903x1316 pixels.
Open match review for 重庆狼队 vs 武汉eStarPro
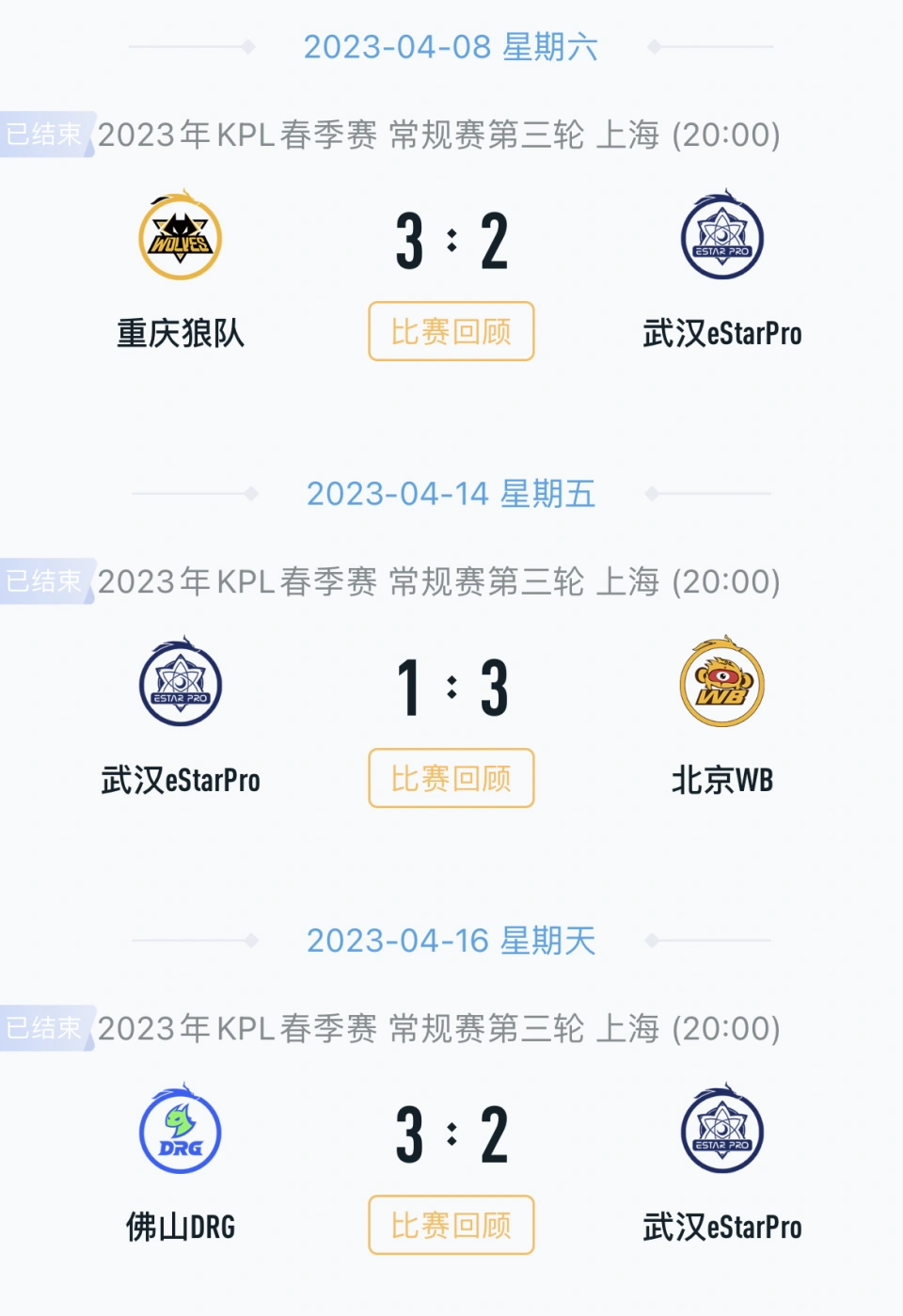click(x=451, y=331)
